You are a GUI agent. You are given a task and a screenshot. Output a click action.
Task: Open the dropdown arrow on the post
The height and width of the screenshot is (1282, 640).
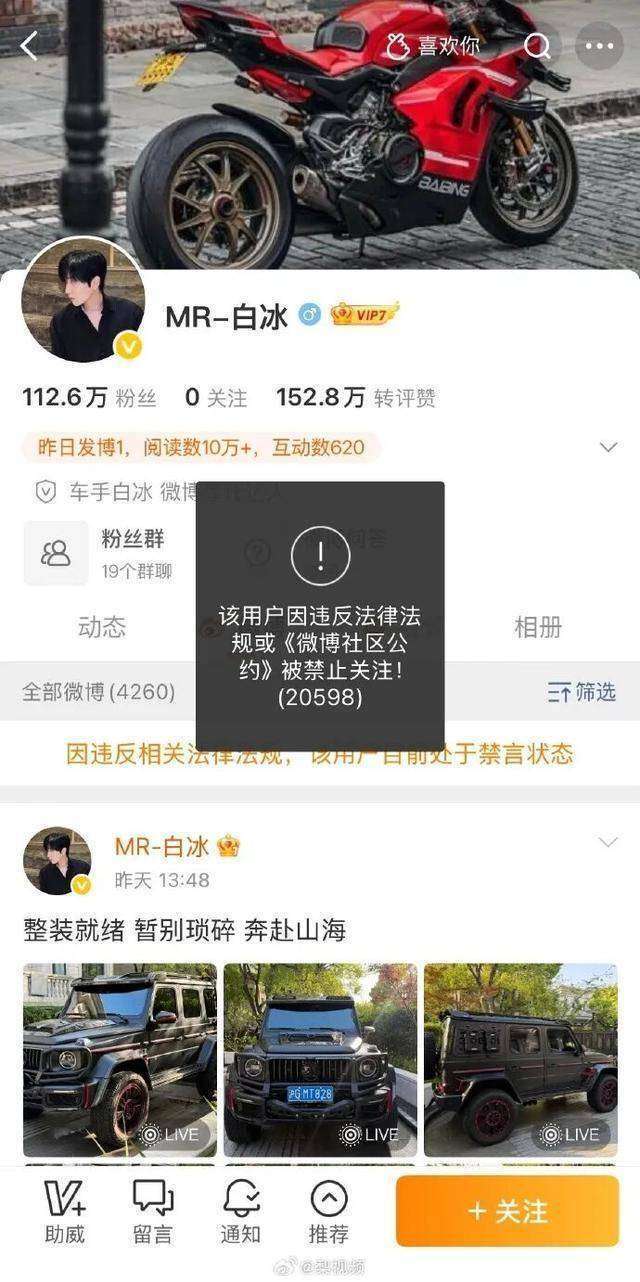coord(608,843)
